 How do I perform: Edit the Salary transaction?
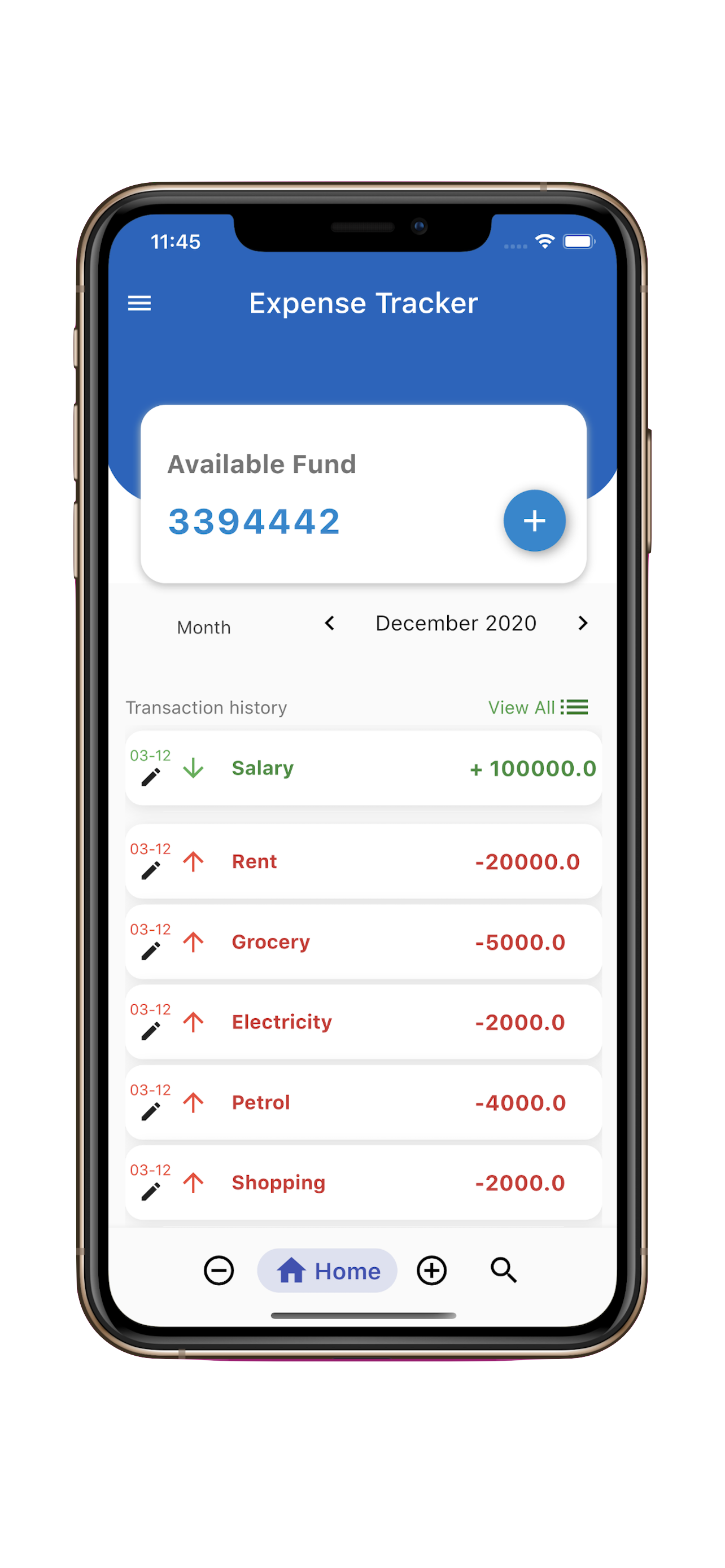click(150, 777)
